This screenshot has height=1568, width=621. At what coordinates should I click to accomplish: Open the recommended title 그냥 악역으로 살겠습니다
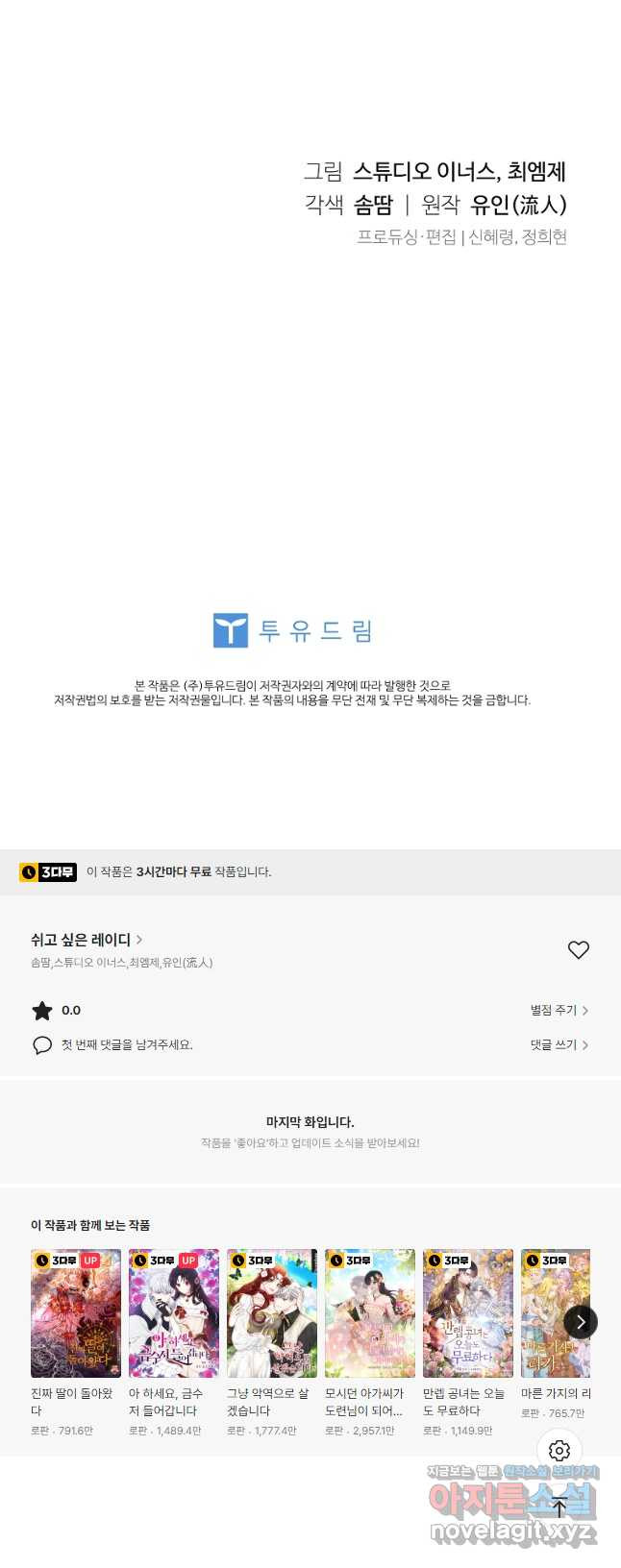click(x=272, y=1313)
